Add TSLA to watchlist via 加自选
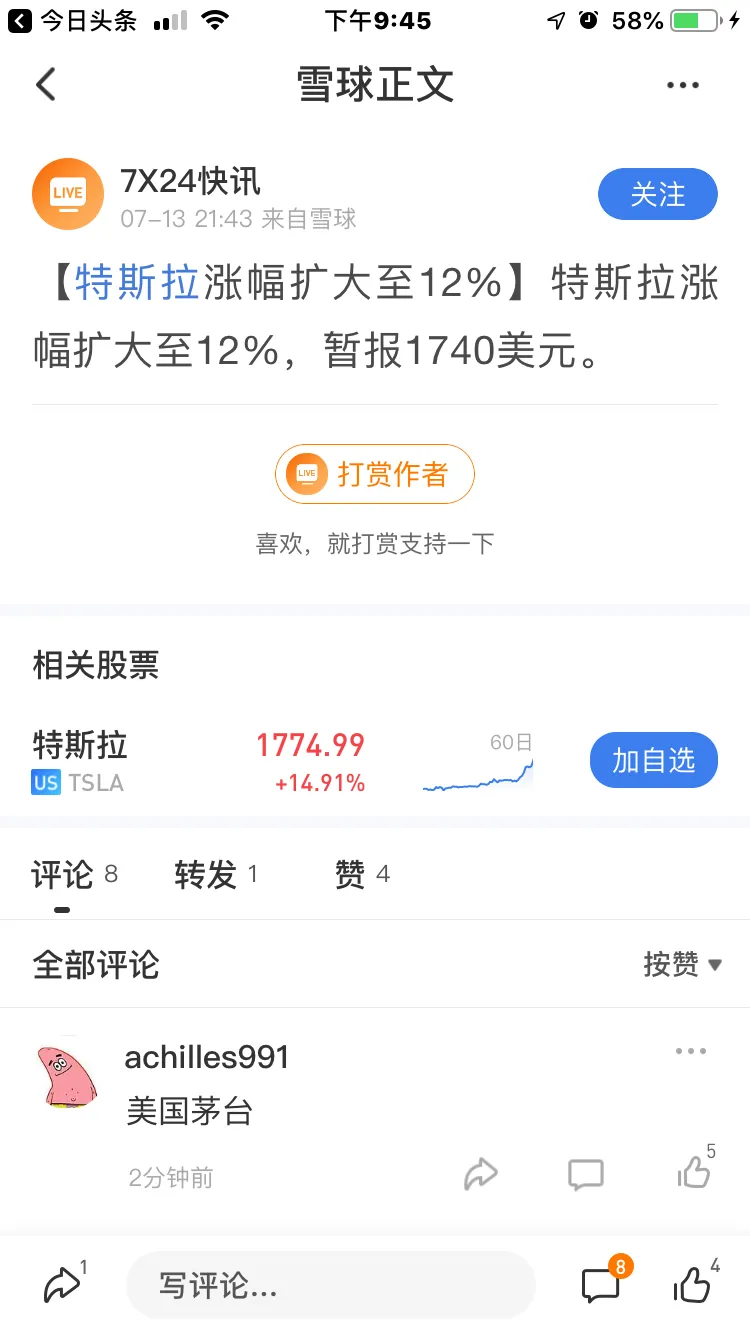 click(x=653, y=760)
